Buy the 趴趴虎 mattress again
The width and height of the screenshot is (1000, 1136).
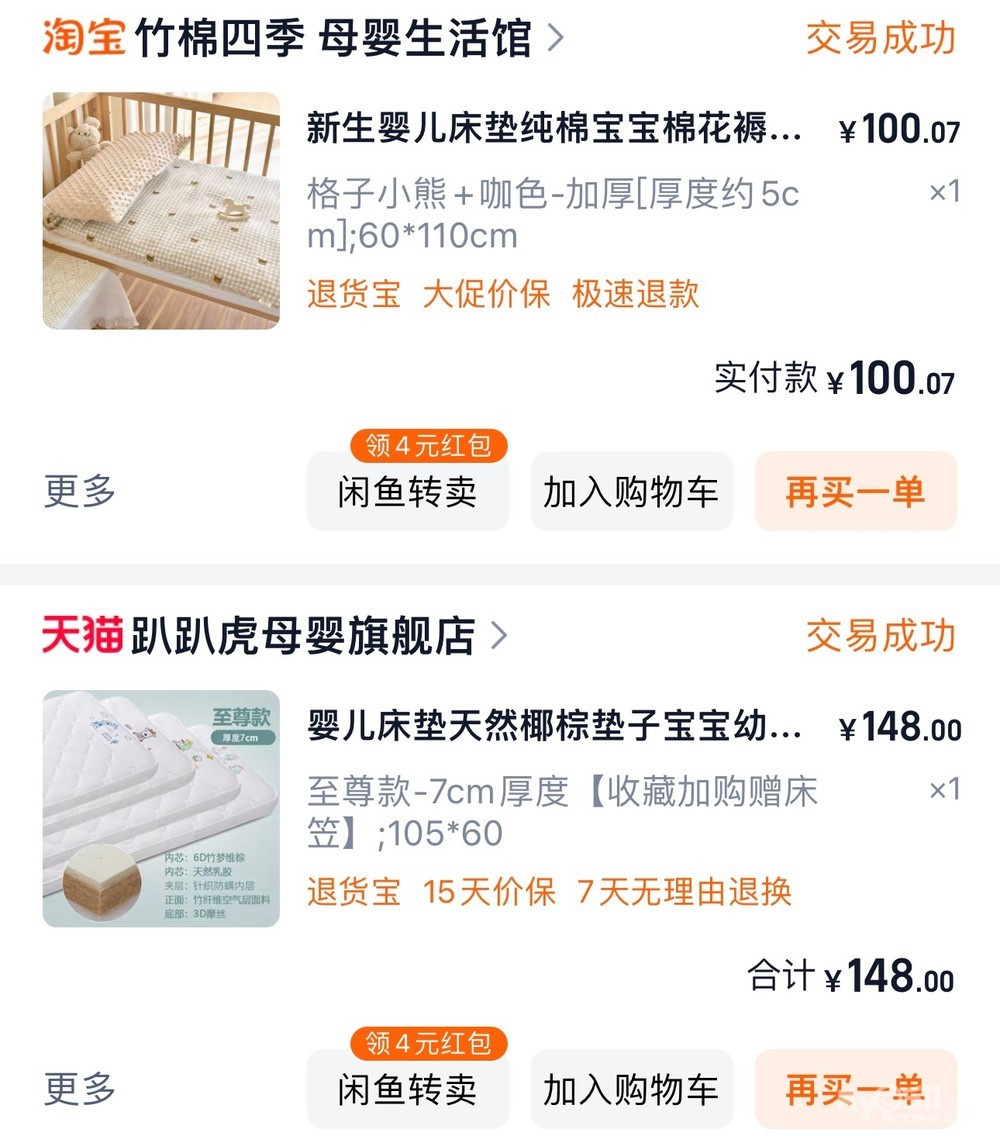(855, 1090)
